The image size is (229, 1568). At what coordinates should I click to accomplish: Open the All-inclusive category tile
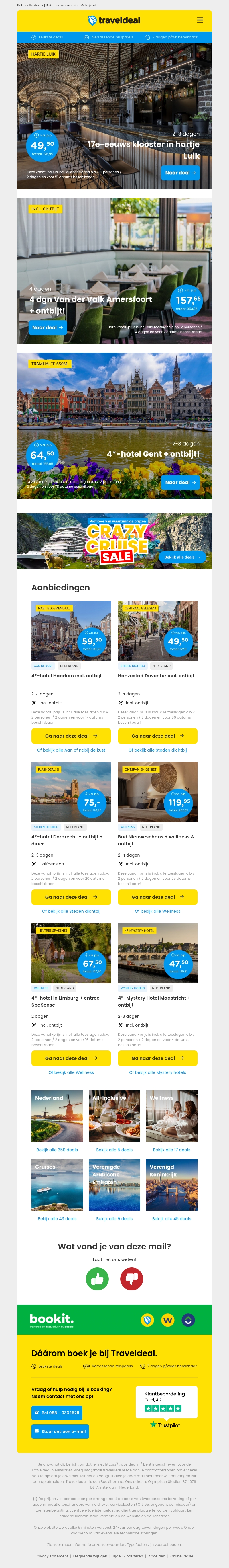point(114,1116)
